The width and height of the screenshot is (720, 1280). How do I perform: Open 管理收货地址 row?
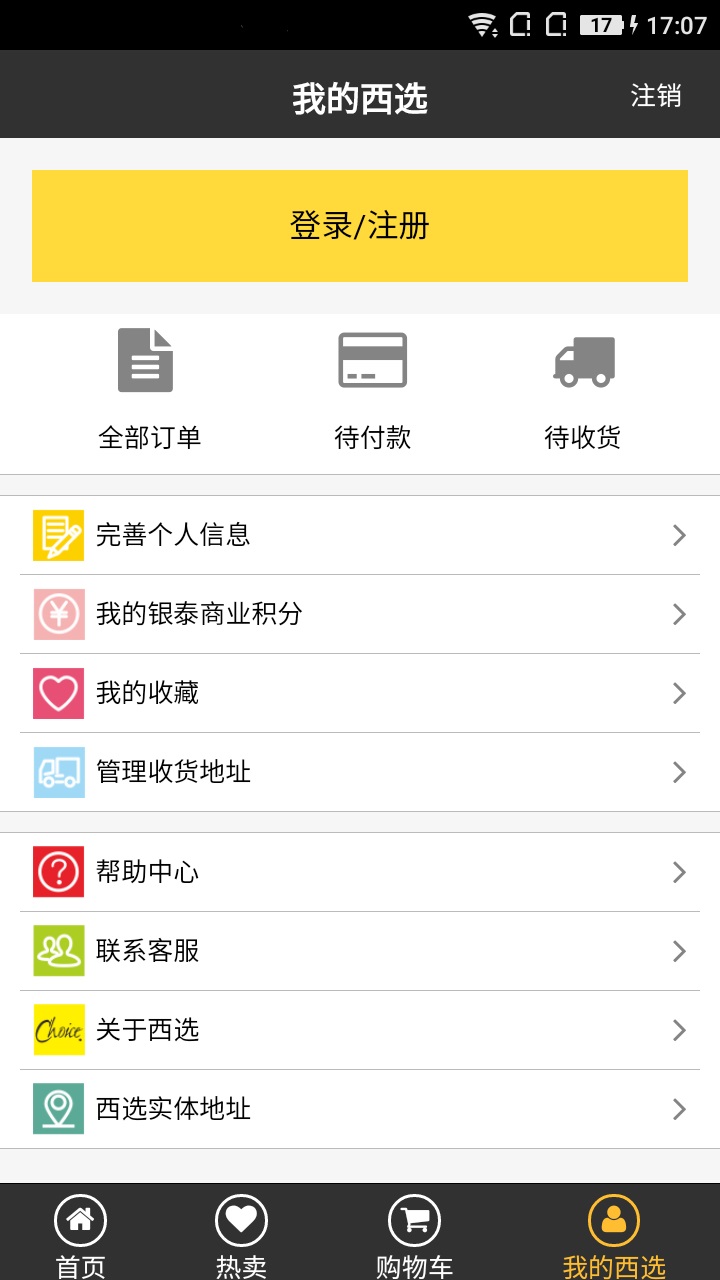pos(360,772)
